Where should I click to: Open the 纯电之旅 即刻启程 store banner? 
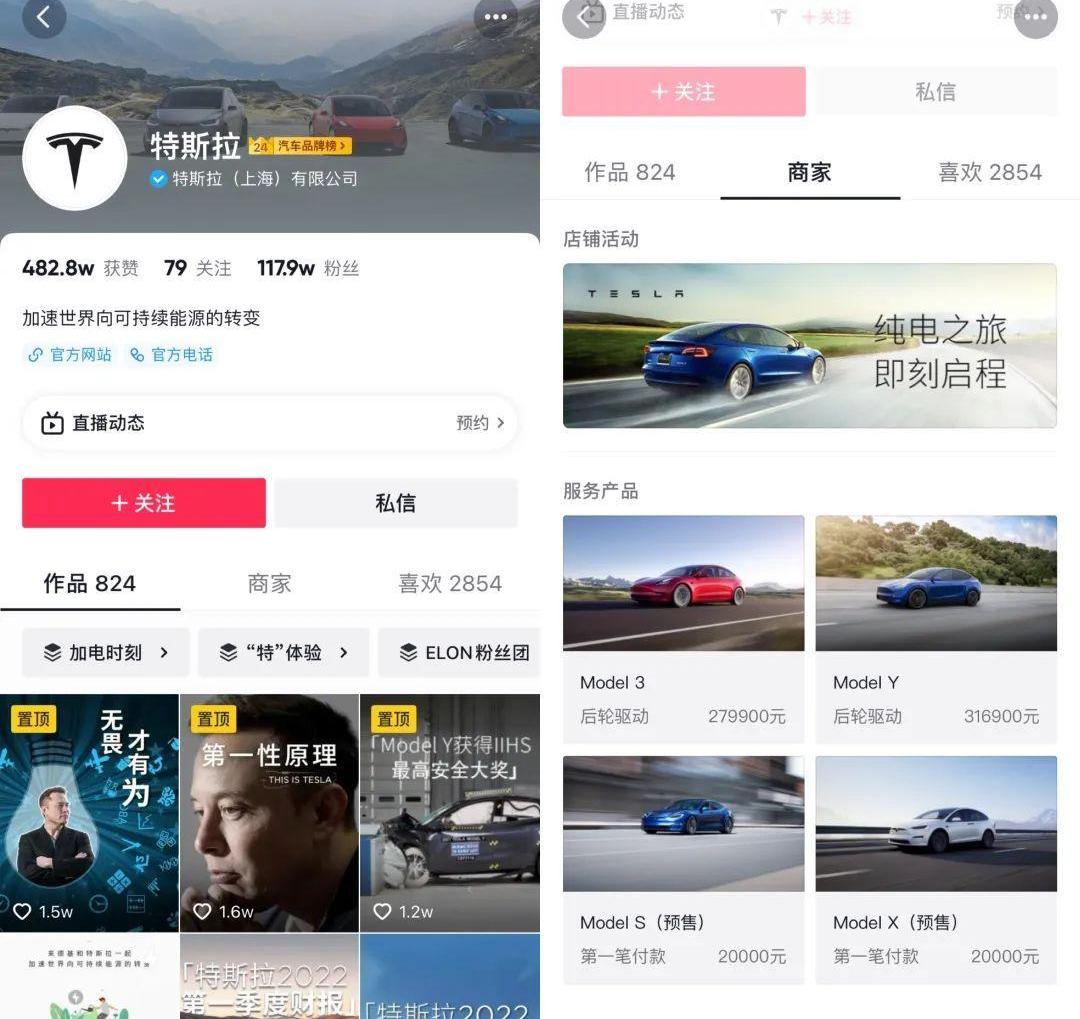pos(809,346)
